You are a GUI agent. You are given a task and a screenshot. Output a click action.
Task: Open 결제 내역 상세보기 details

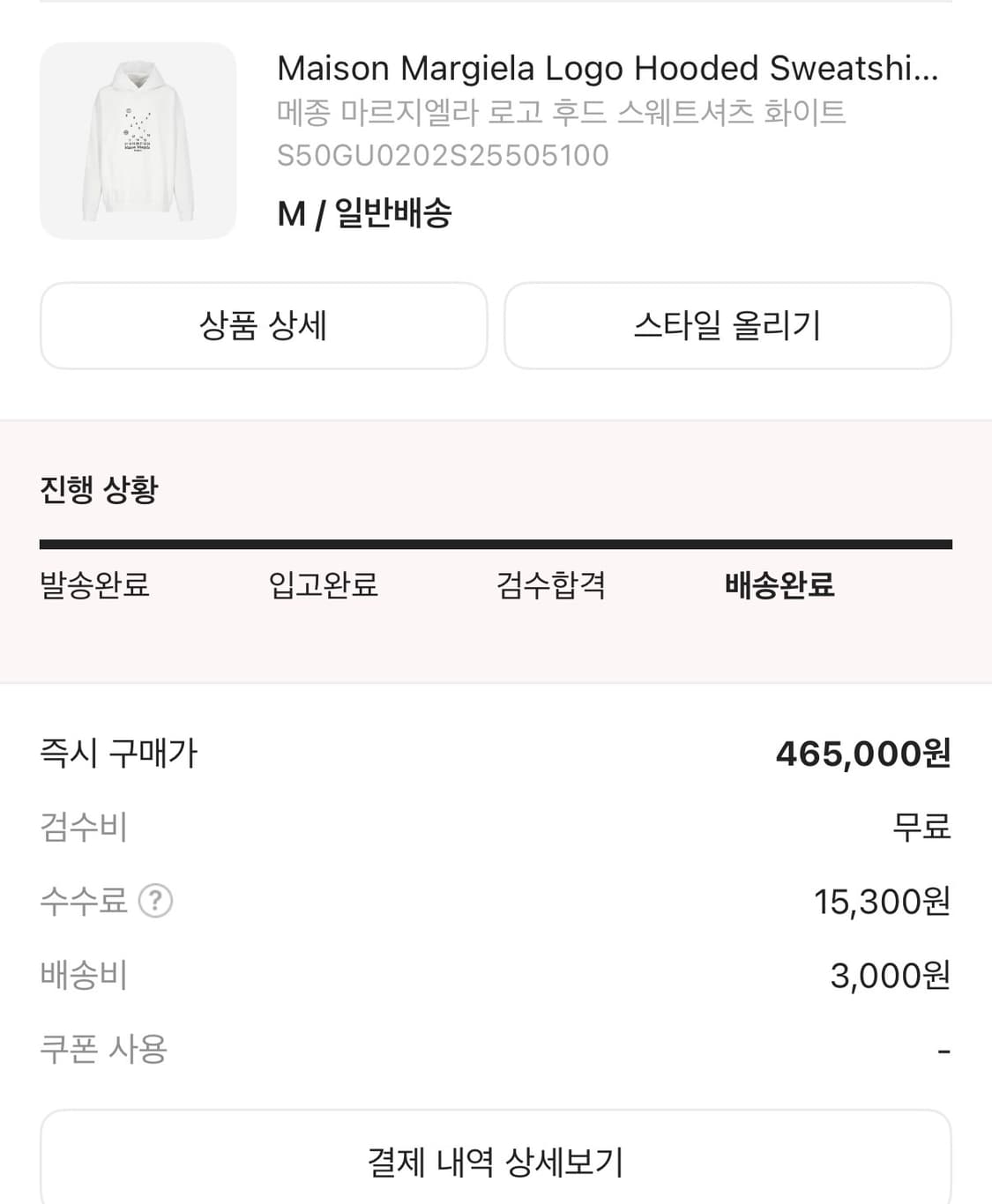496,1162
